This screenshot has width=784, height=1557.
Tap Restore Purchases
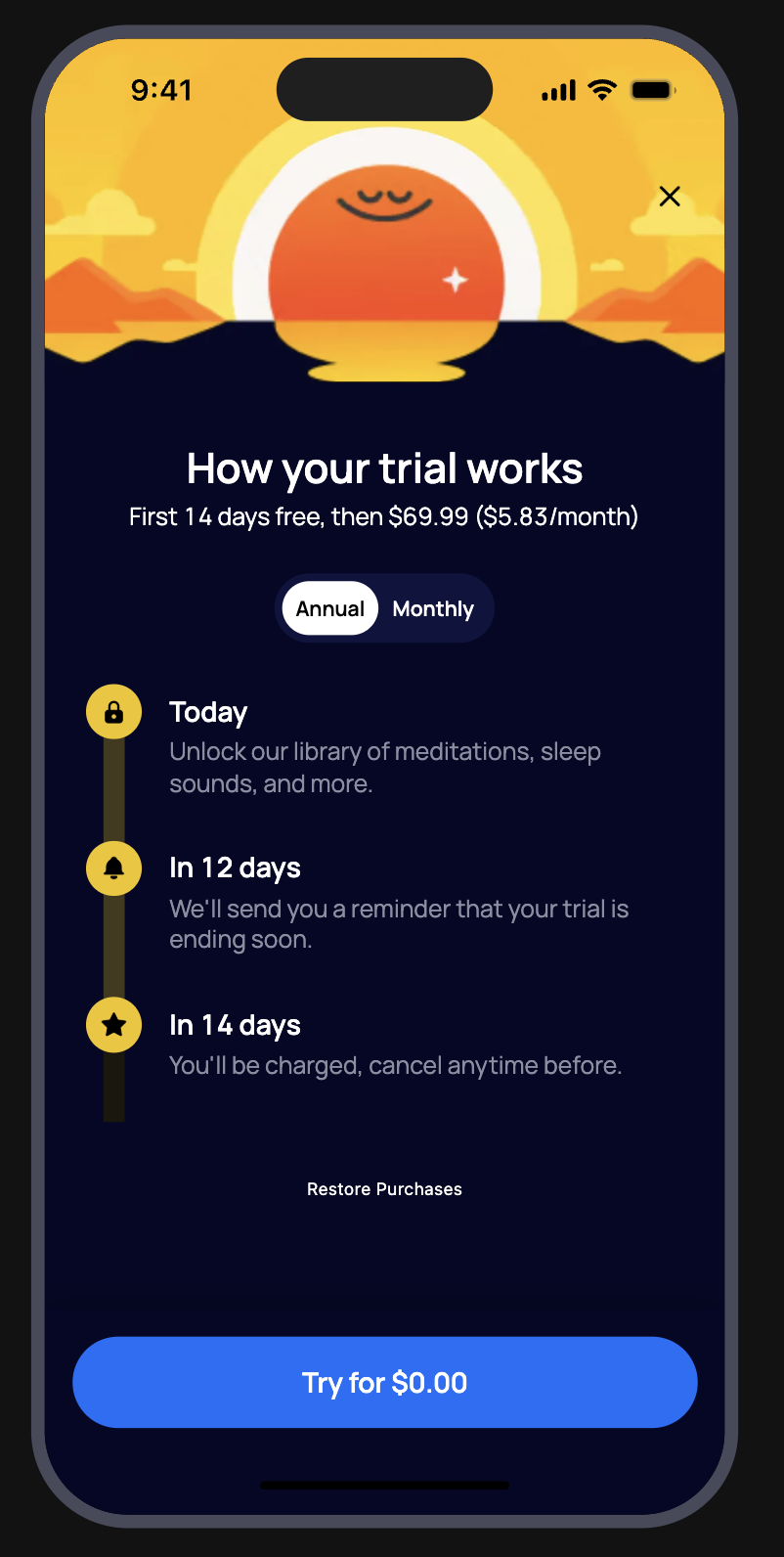coord(384,1189)
